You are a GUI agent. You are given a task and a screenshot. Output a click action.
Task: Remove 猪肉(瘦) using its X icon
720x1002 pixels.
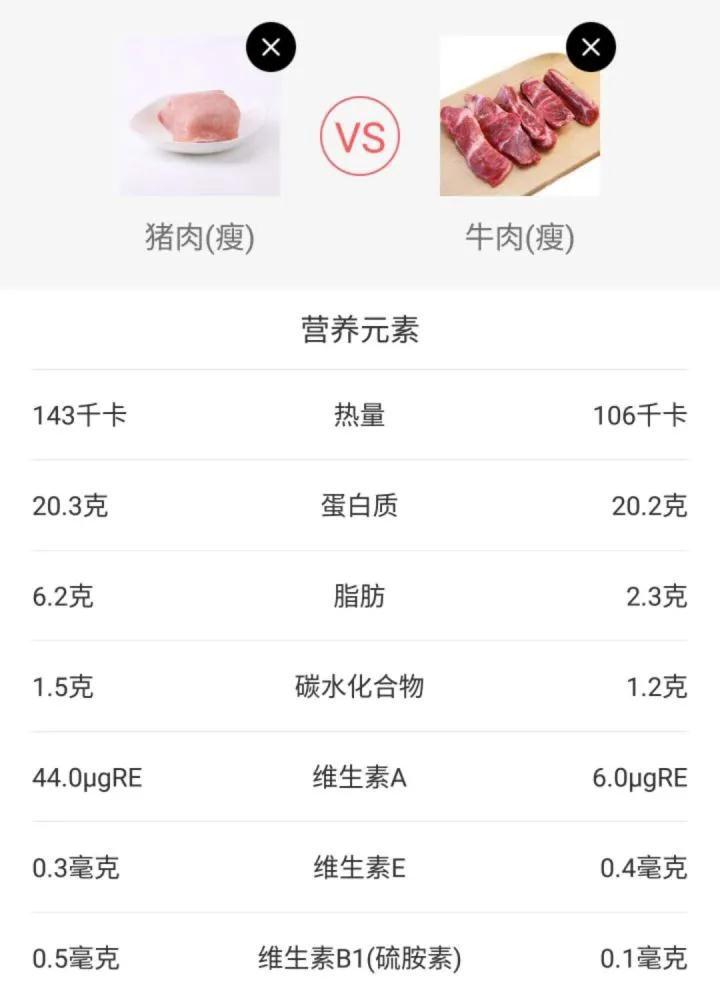270,46
